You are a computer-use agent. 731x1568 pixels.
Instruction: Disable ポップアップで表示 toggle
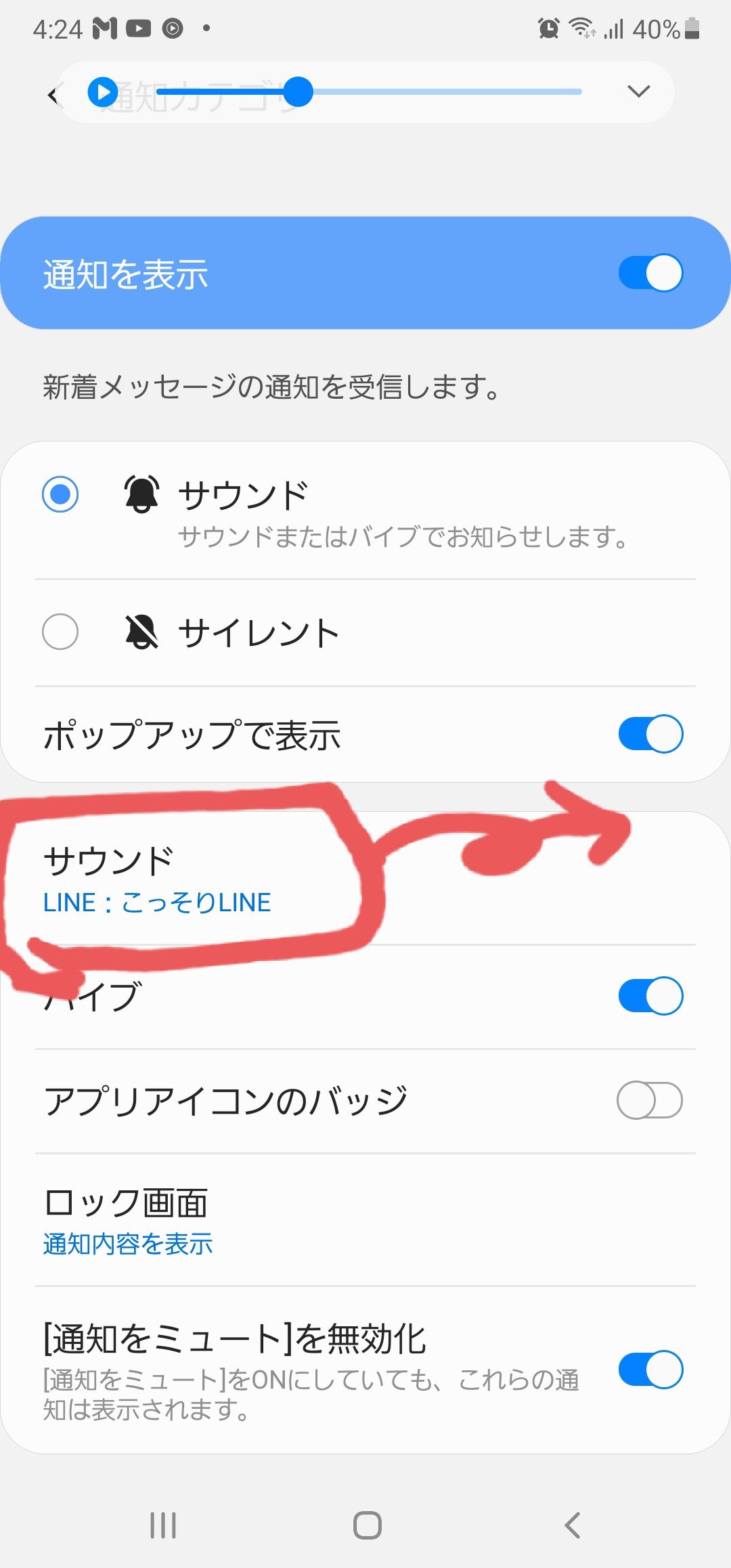tap(650, 734)
